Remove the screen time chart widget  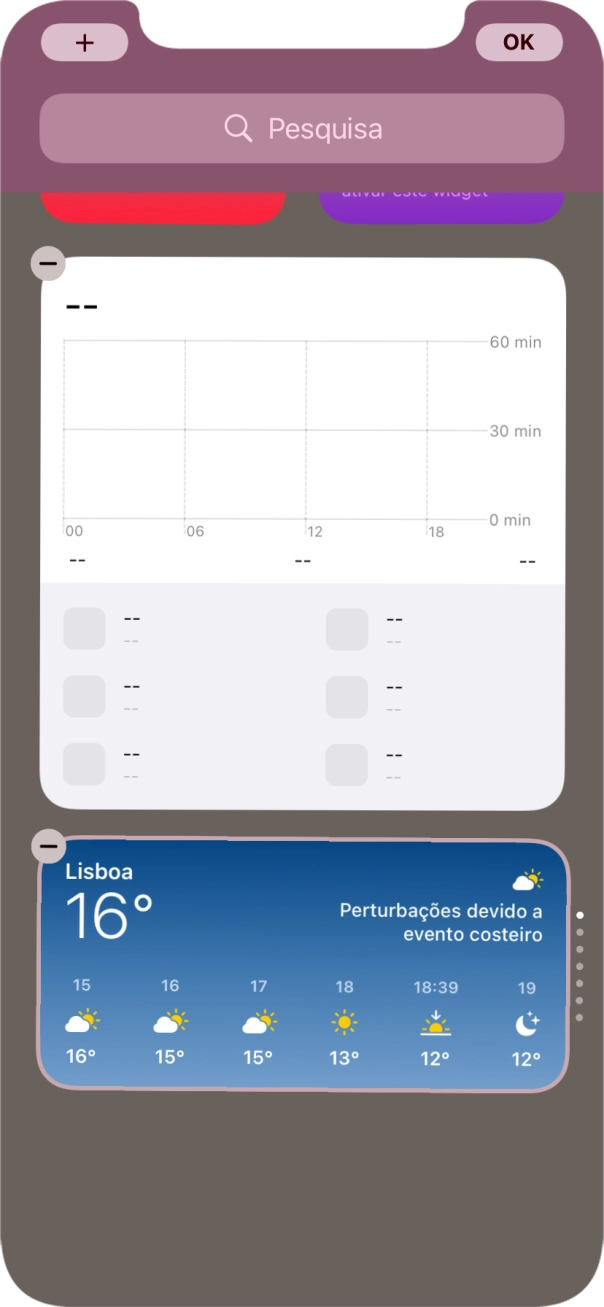(48, 264)
